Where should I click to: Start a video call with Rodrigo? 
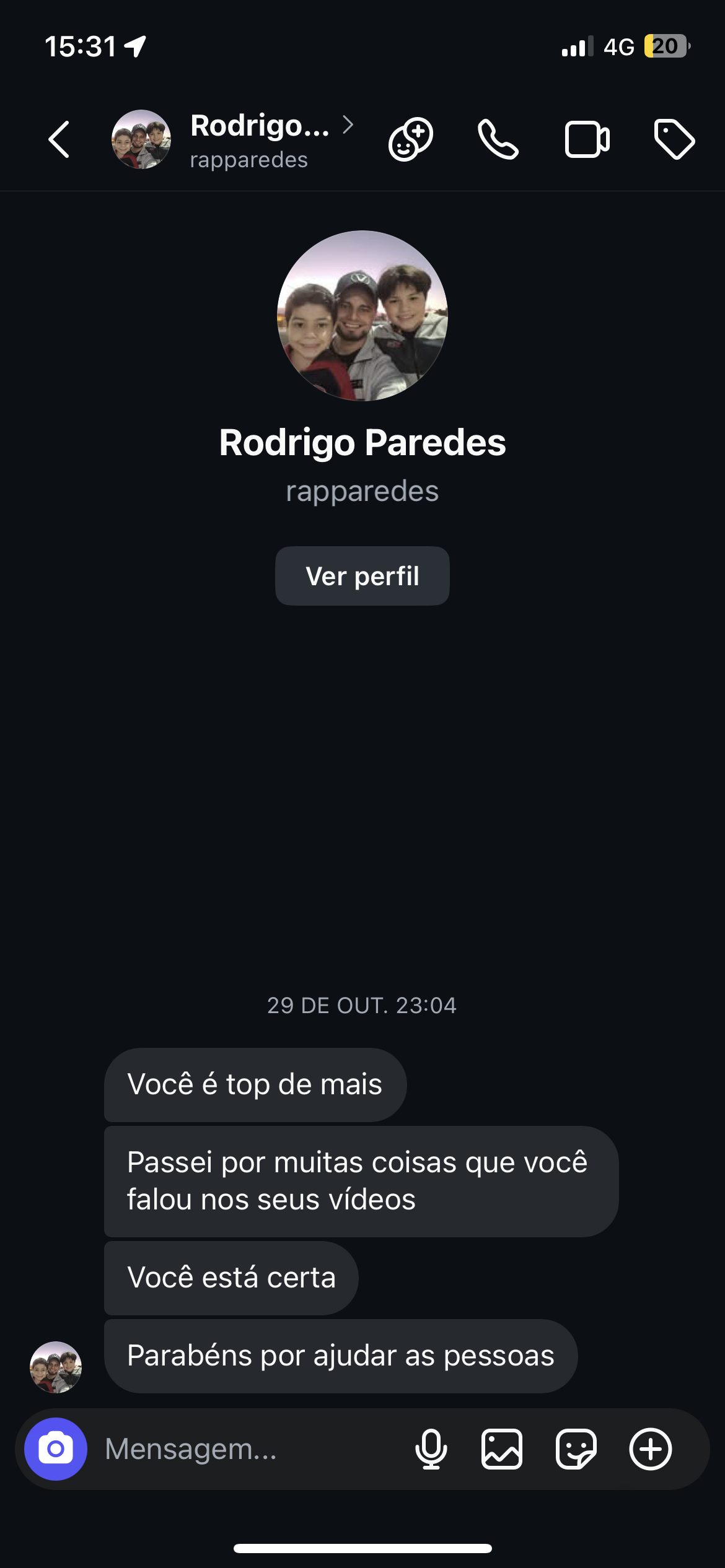(x=587, y=139)
